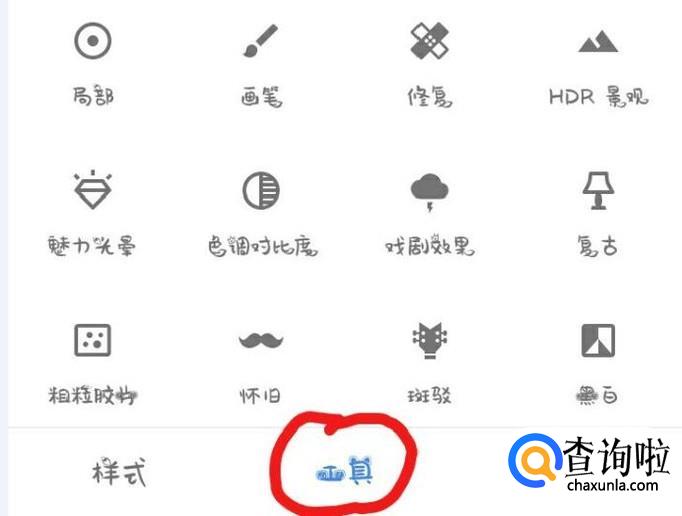The image size is (682, 516).
Task: Select the 黑白 black and white filter
Action: 598,360
